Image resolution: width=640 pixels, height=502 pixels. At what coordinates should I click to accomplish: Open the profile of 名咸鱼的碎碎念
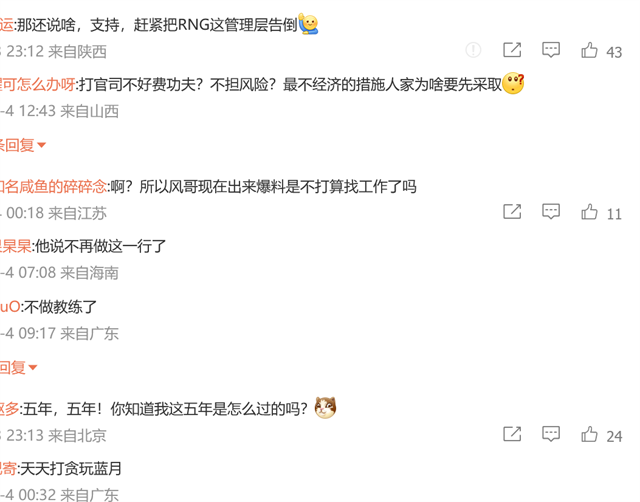click(x=52, y=186)
